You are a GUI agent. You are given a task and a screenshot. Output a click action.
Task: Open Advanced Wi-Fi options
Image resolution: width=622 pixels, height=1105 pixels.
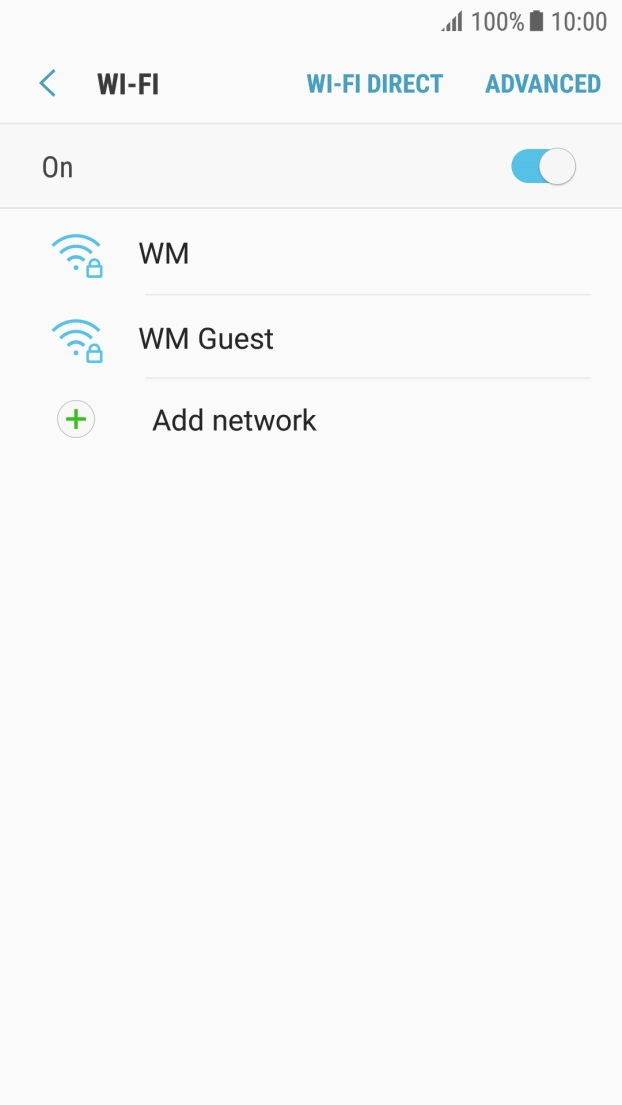coord(543,84)
